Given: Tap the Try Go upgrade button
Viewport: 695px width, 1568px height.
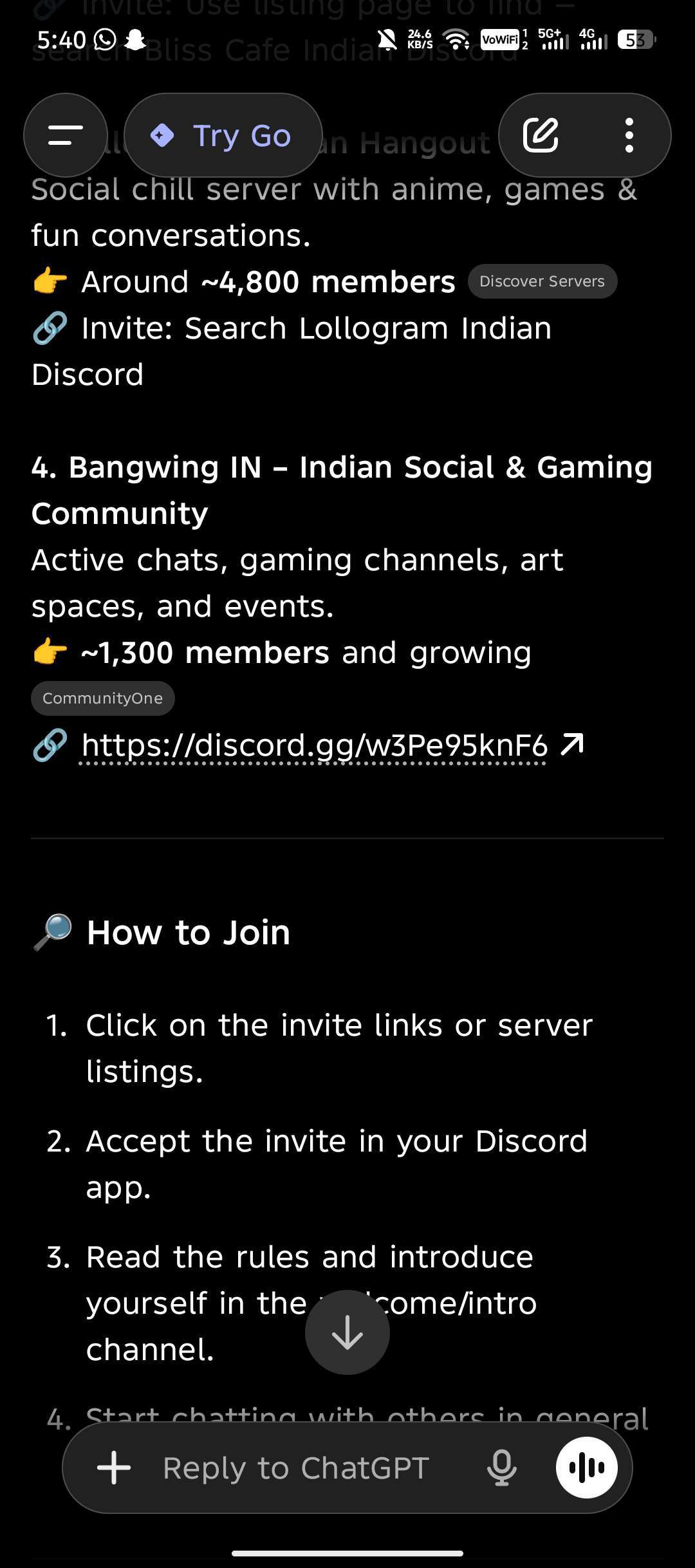Looking at the screenshot, I should [223, 135].
